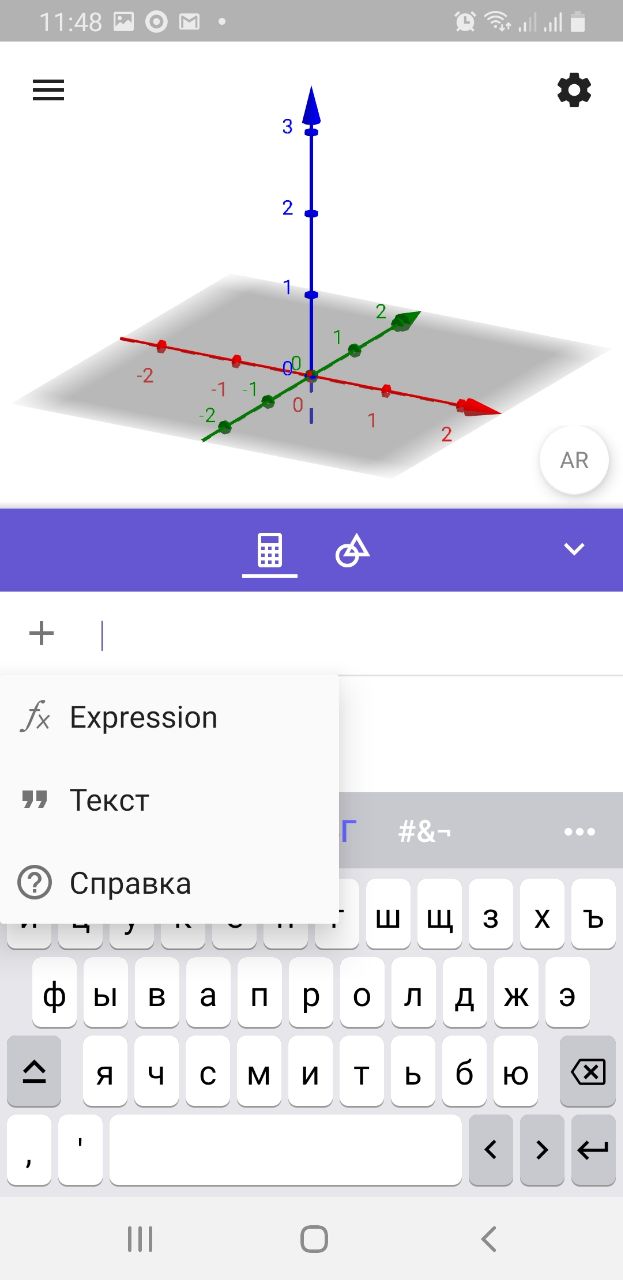Move the cursor left with the arrow key
This screenshot has width=623, height=1280.
click(x=490, y=1150)
